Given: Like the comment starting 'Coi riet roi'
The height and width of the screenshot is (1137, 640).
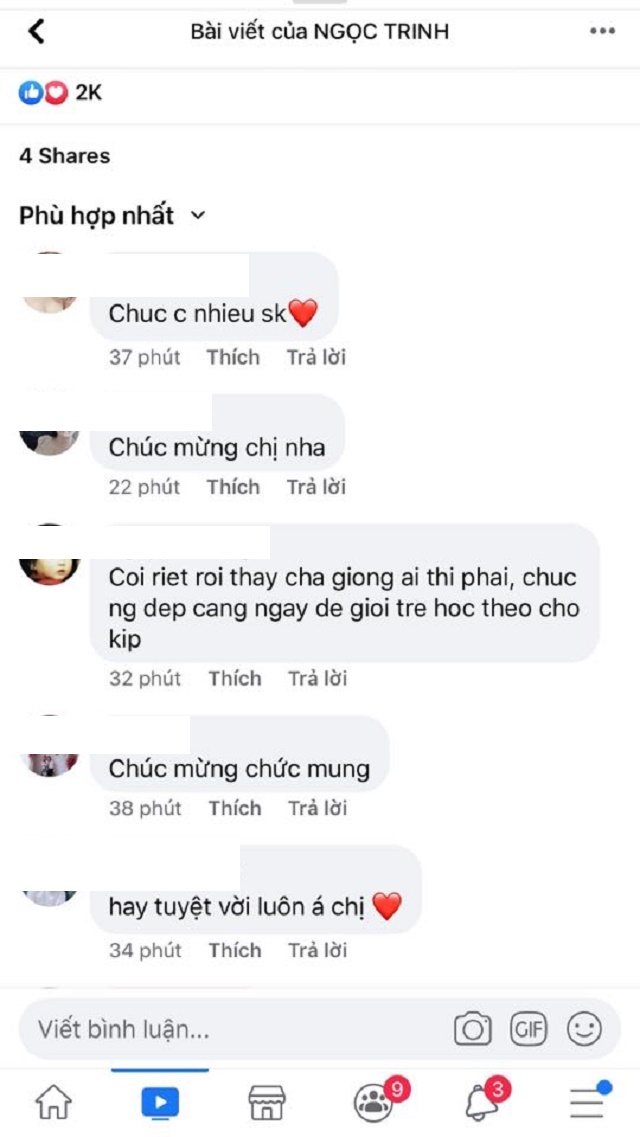Looking at the screenshot, I should (235, 678).
